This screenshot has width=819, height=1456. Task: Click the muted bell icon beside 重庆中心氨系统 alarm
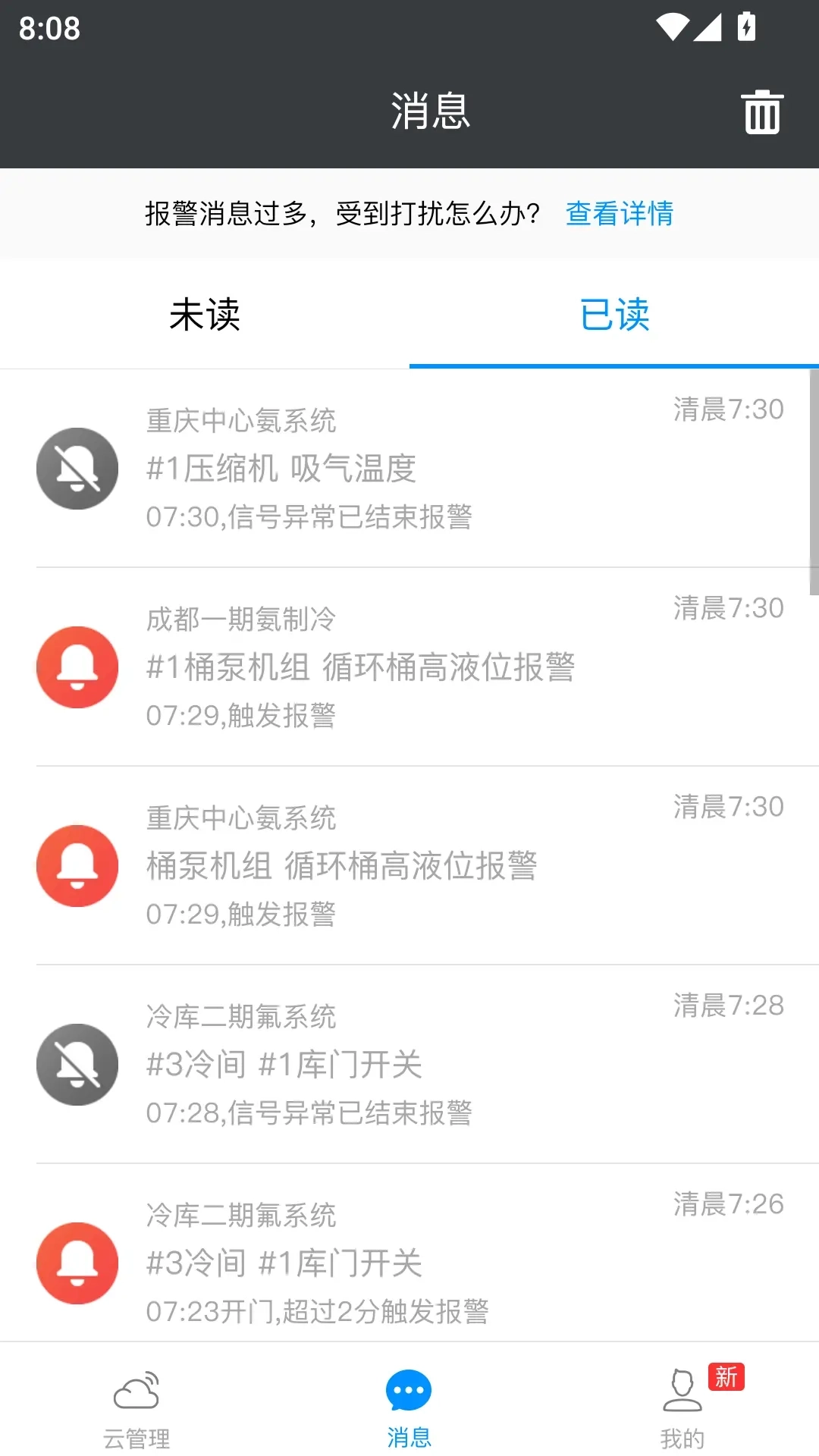(x=77, y=469)
